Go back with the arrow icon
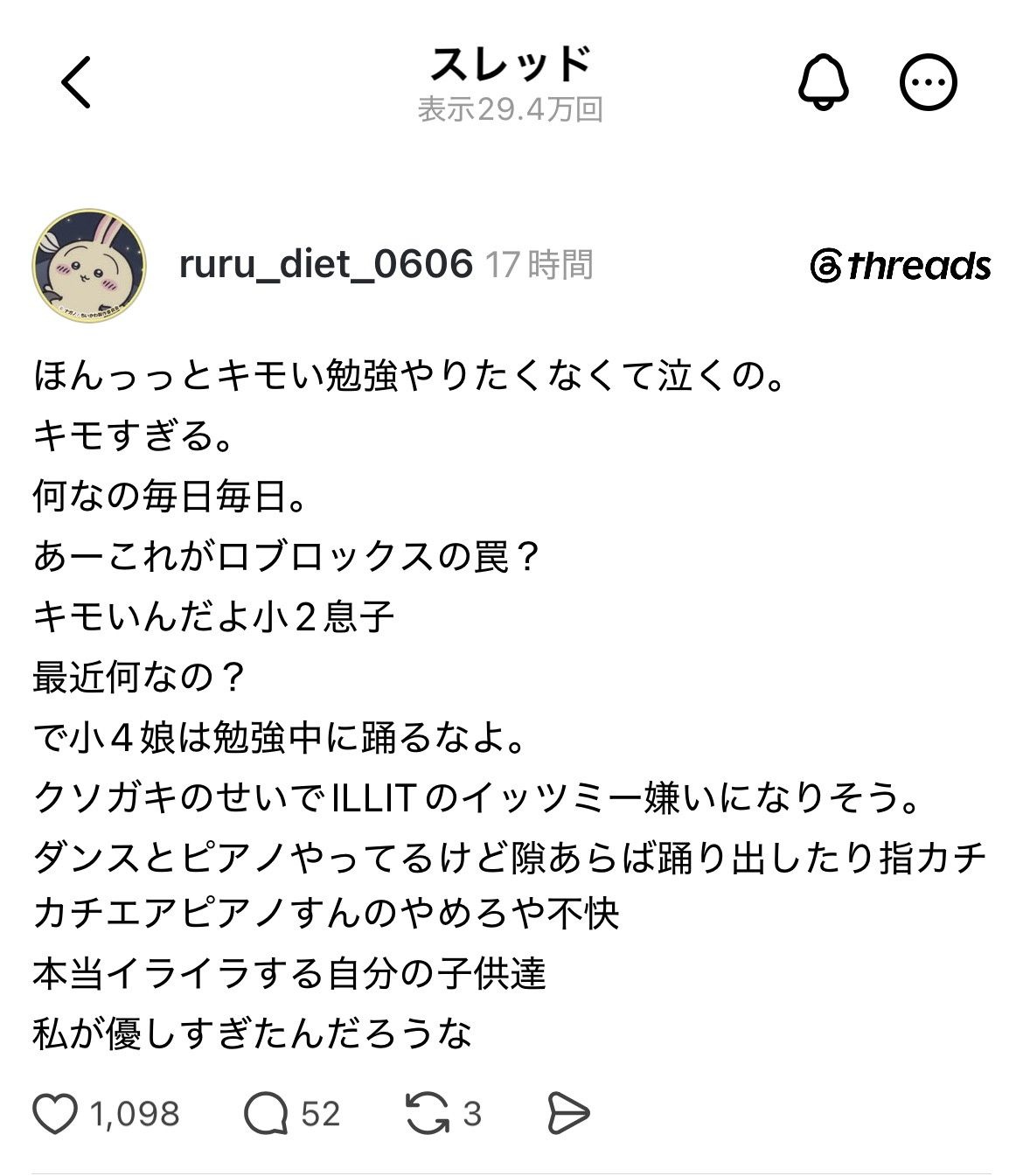 point(76,82)
